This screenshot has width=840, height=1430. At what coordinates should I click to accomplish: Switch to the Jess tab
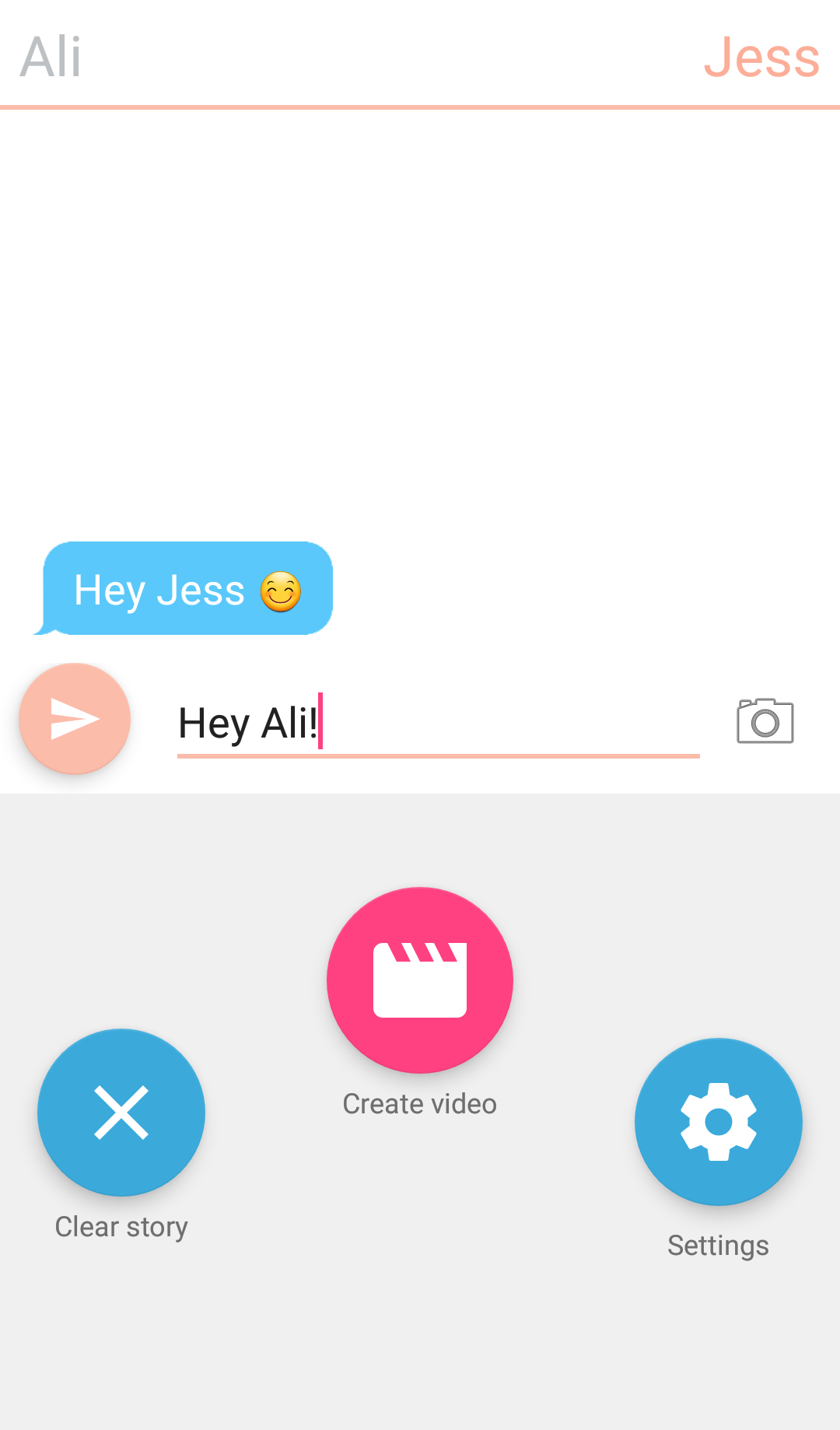(x=761, y=57)
